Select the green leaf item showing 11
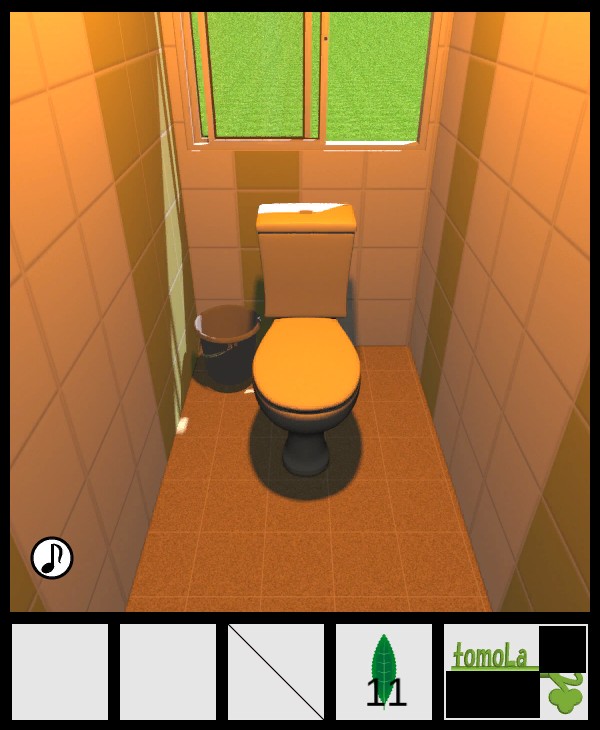600x730 pixels. pos(384,672)
